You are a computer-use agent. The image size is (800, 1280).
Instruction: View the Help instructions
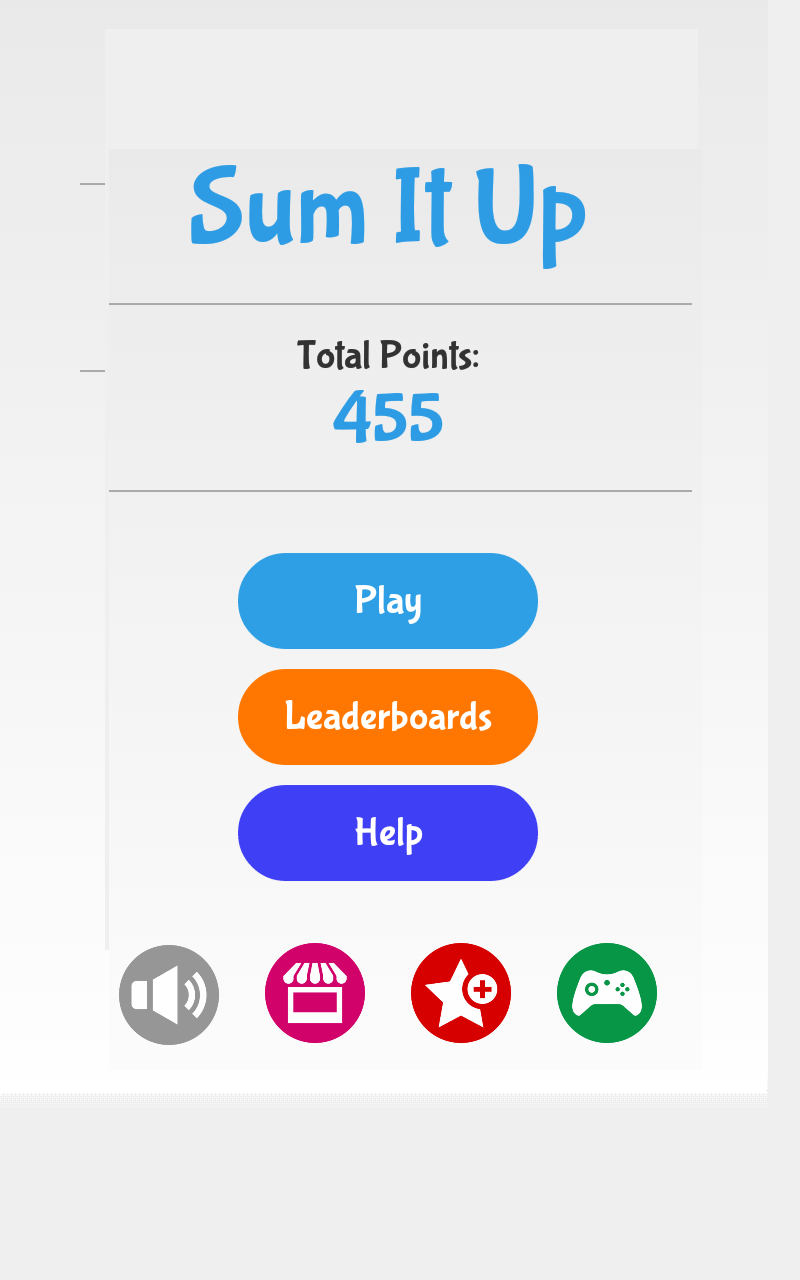coord(387,833)
